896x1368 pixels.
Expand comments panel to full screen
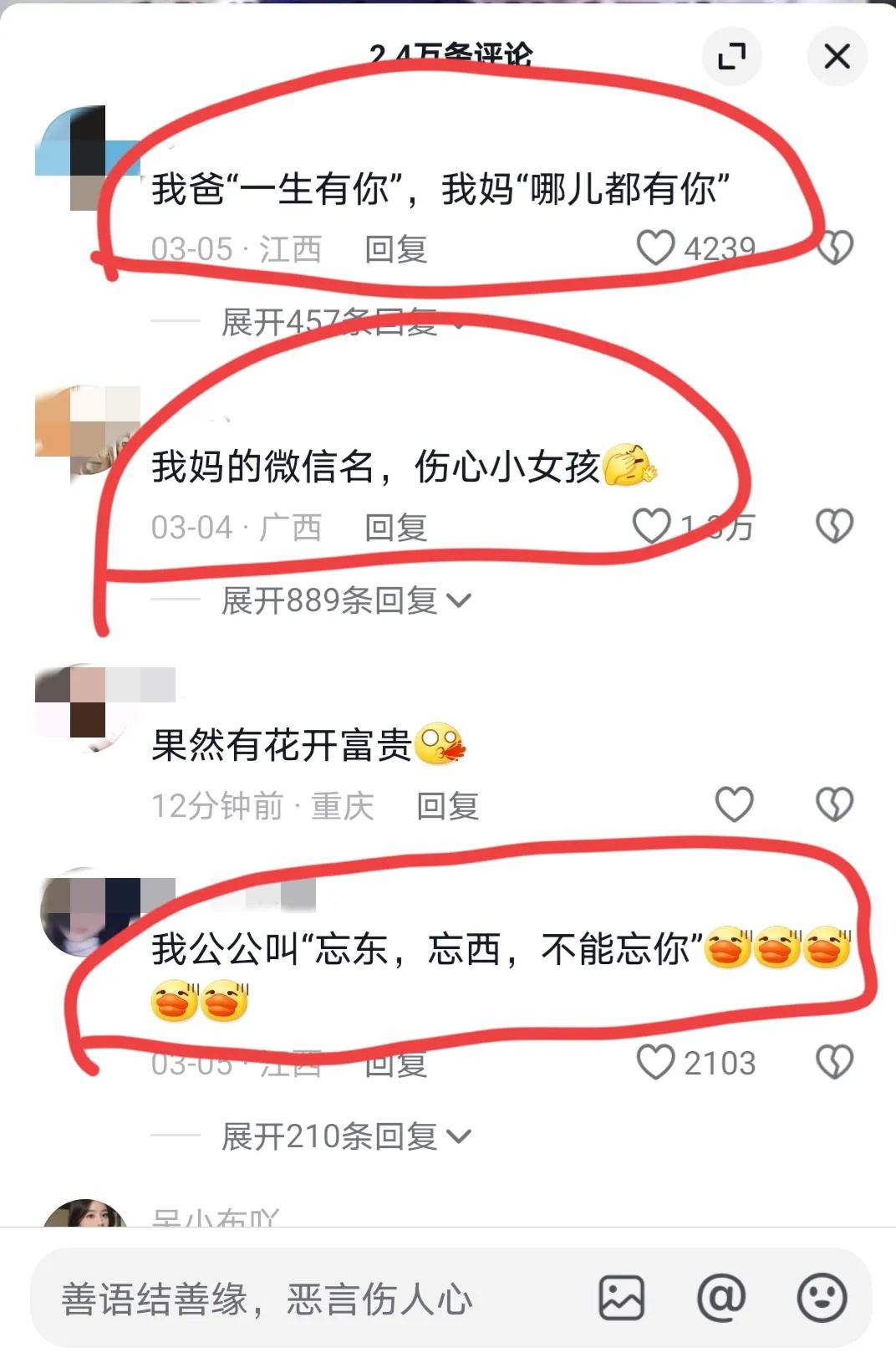point(732,56)
